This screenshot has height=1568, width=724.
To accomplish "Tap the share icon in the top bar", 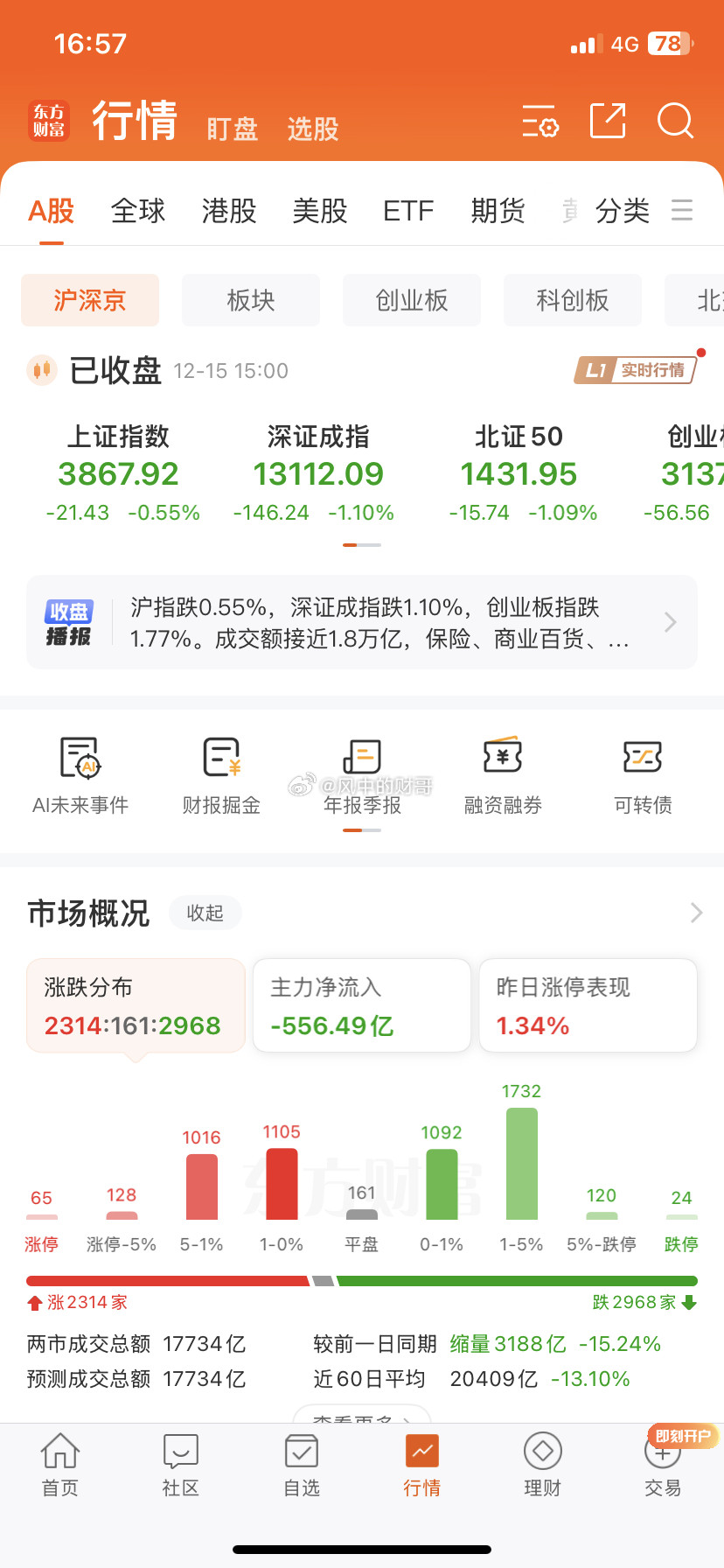I will pos(608,122).
